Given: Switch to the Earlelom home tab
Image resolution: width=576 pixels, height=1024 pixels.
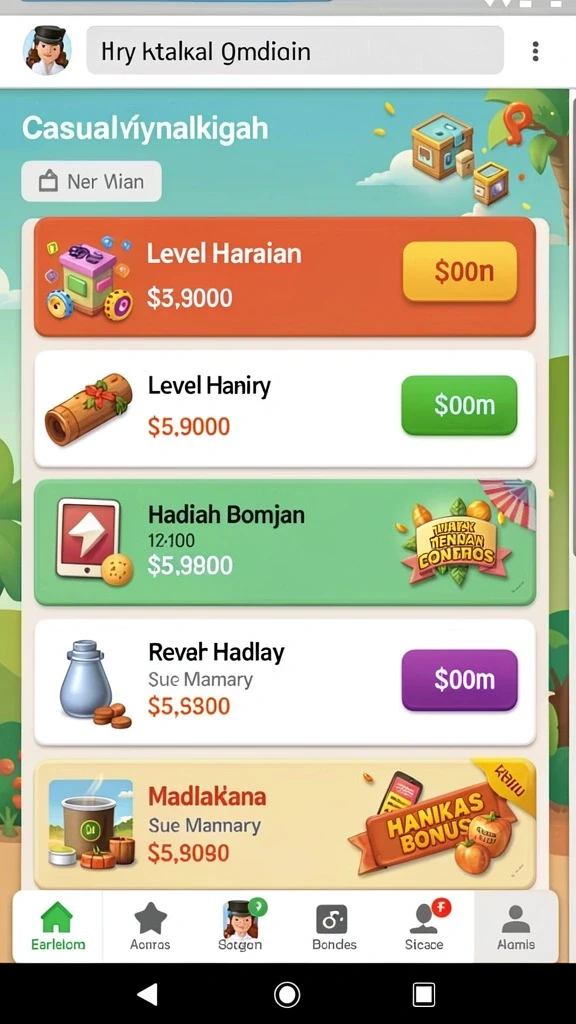Looking at the screenshot, I should pos(57,926).
